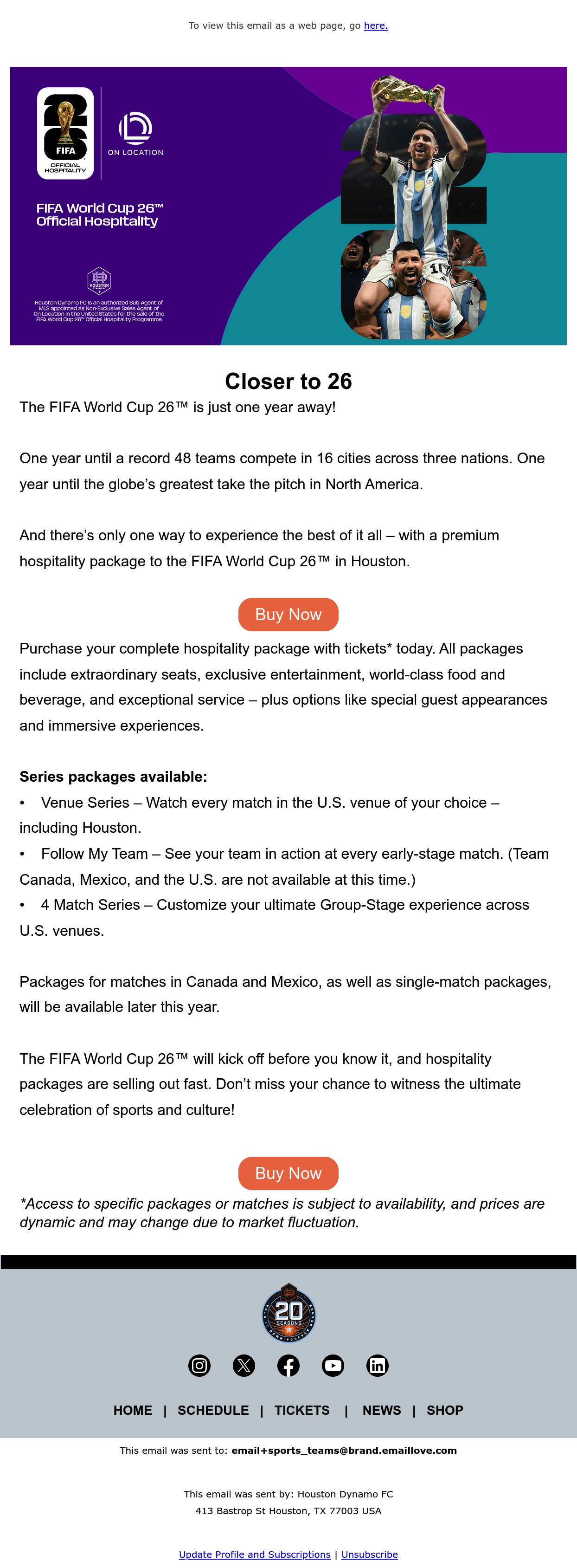Open the Instagram icon in footer
This screenshot has height=1568, width=577.
(199, 1365)
